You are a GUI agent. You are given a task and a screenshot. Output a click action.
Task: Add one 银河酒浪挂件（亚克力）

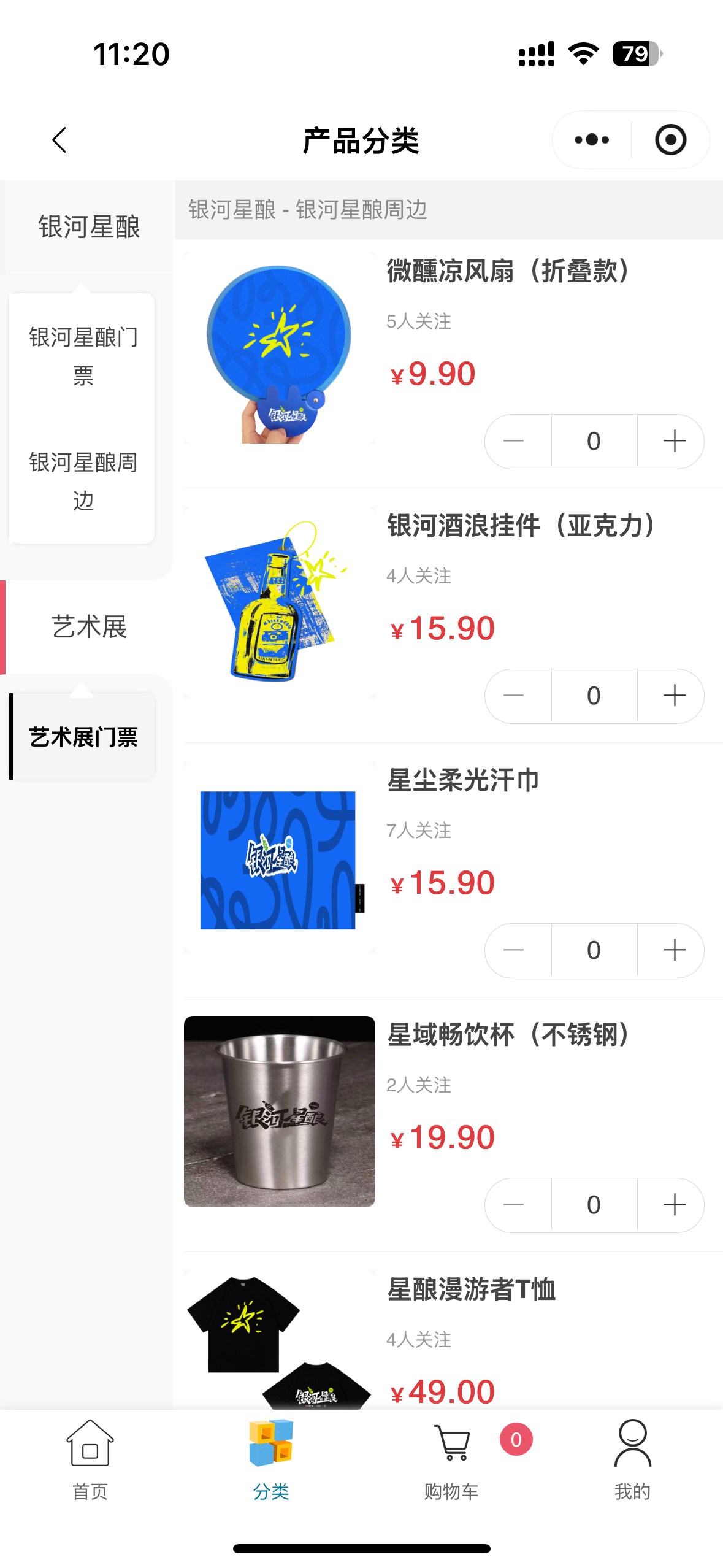click(673, 696)
